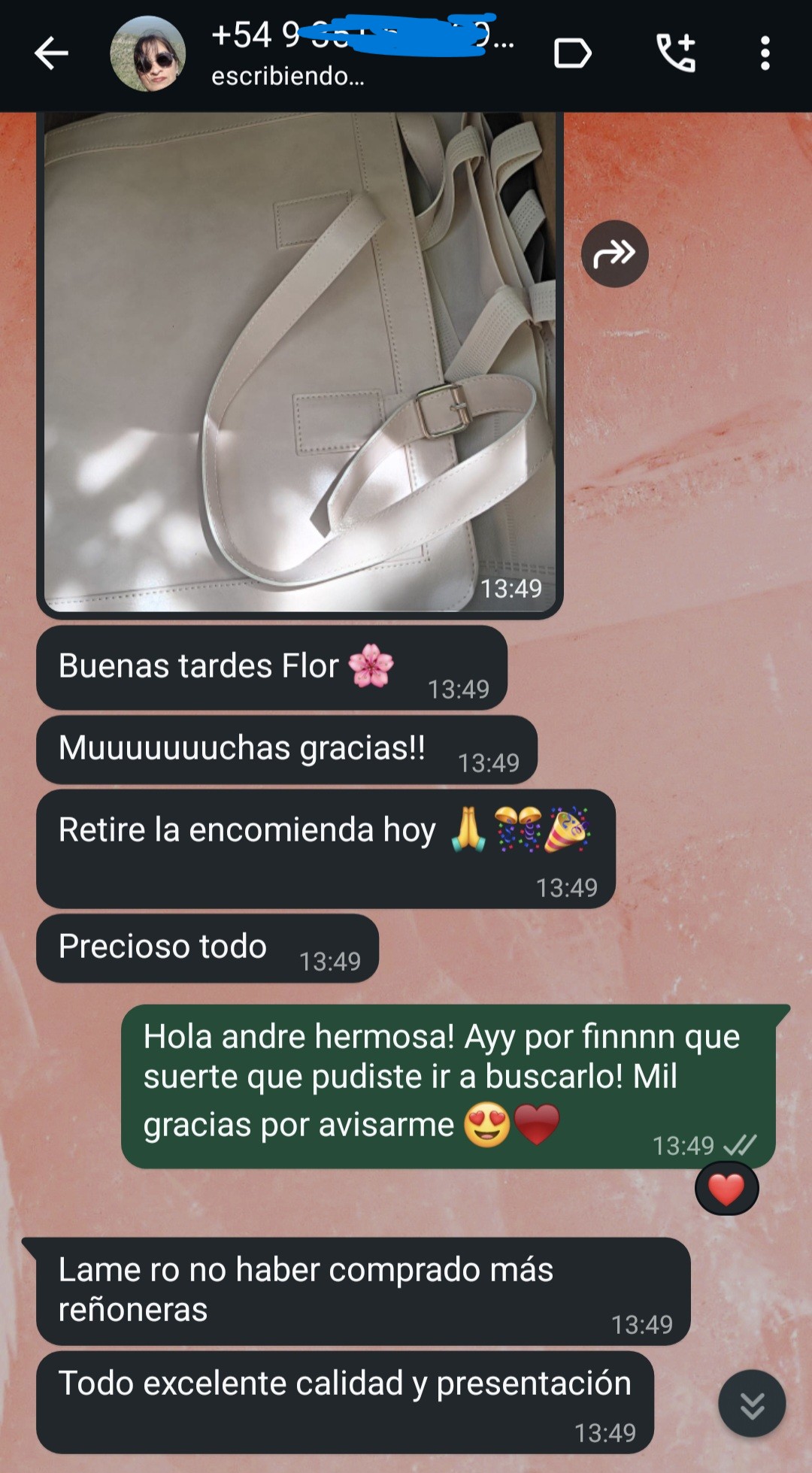View the heart reaction on your message
Viewport: 812px width, 1473px height.
tap(726, 1190)
